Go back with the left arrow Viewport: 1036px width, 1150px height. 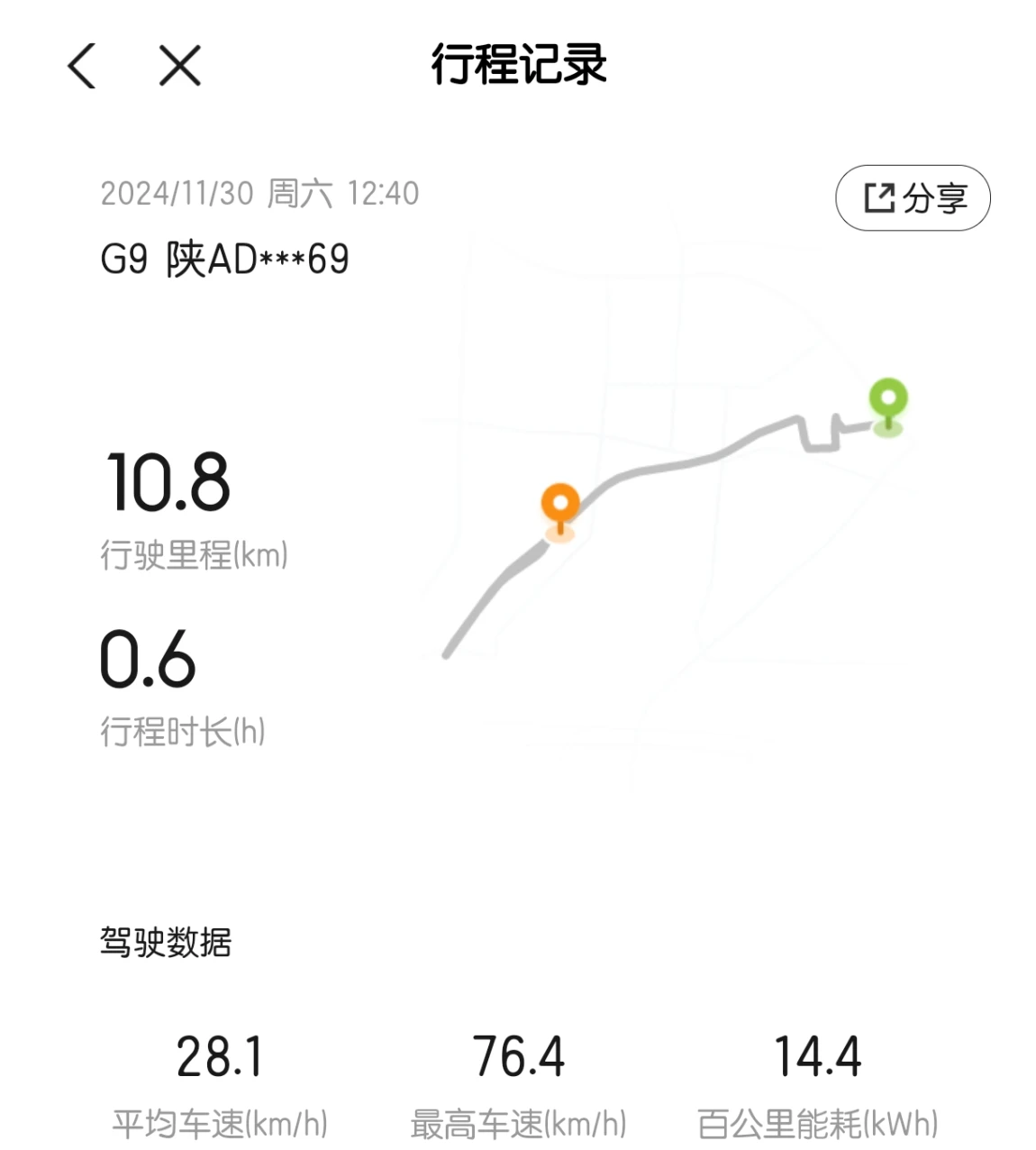coord(82,67)
